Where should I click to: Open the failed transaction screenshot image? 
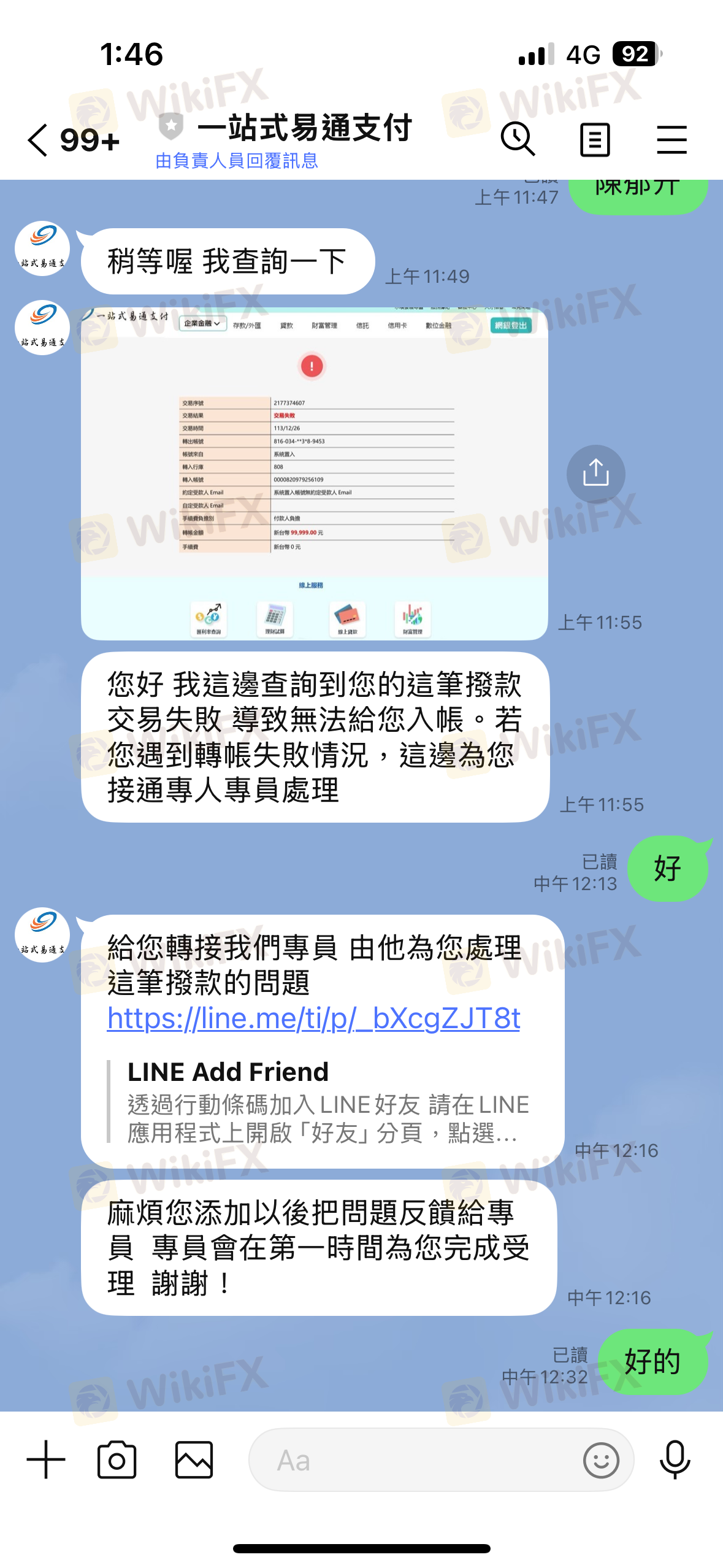314,473
